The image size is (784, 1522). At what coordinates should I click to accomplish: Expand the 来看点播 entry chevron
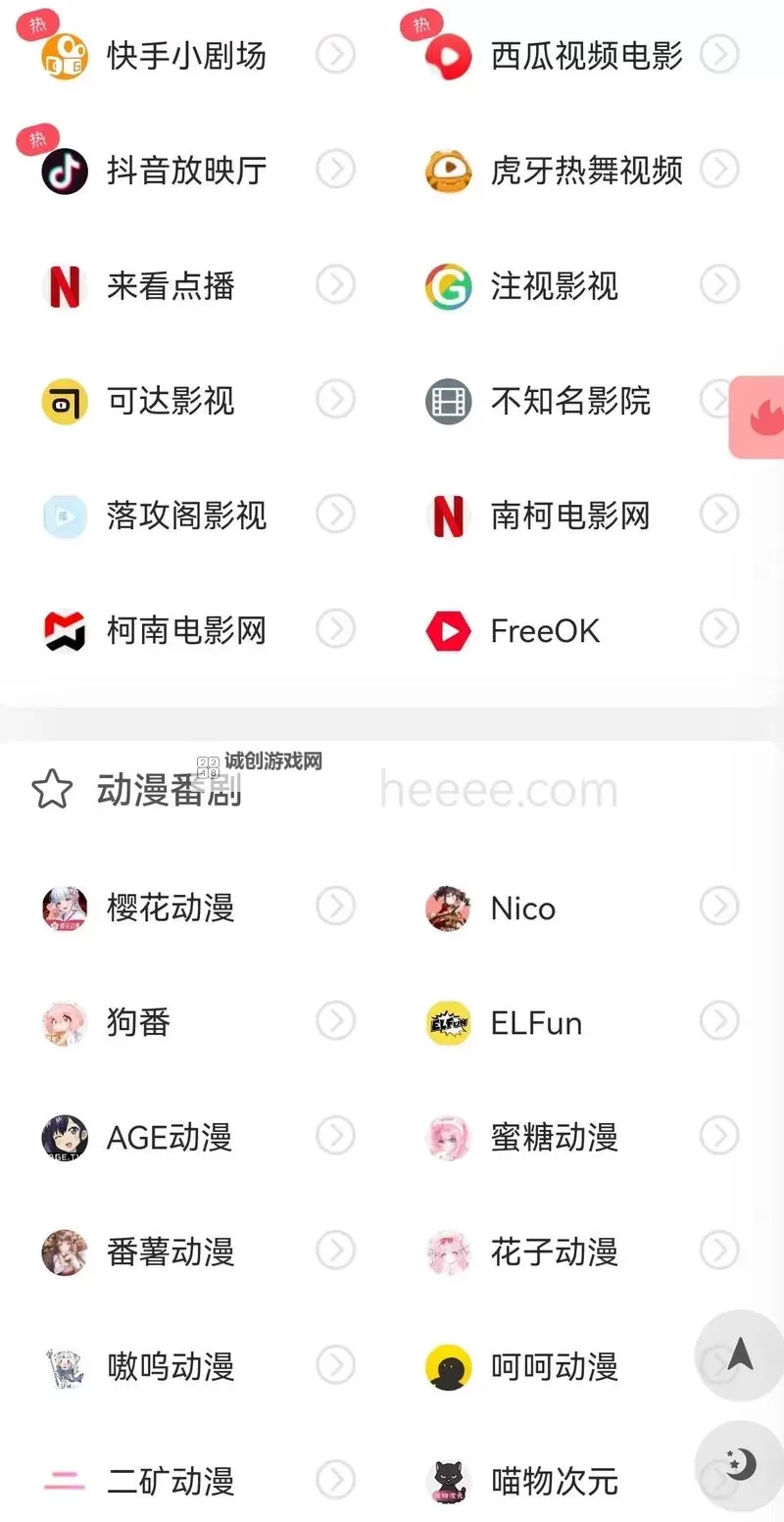(x=336, y=285)
